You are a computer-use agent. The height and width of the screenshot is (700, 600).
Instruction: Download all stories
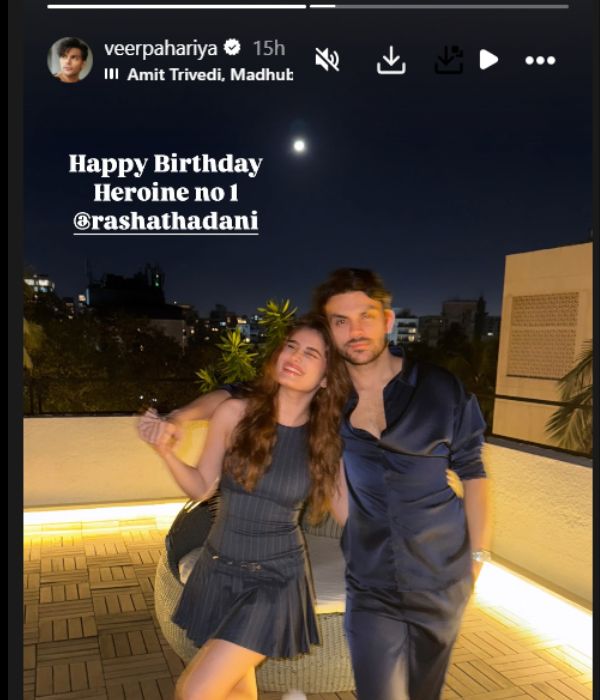(448, 60)
